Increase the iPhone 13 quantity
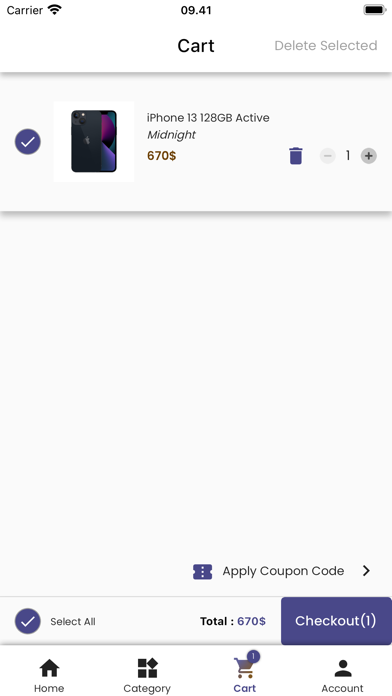 pyautogui.click(x=368, y=156)
